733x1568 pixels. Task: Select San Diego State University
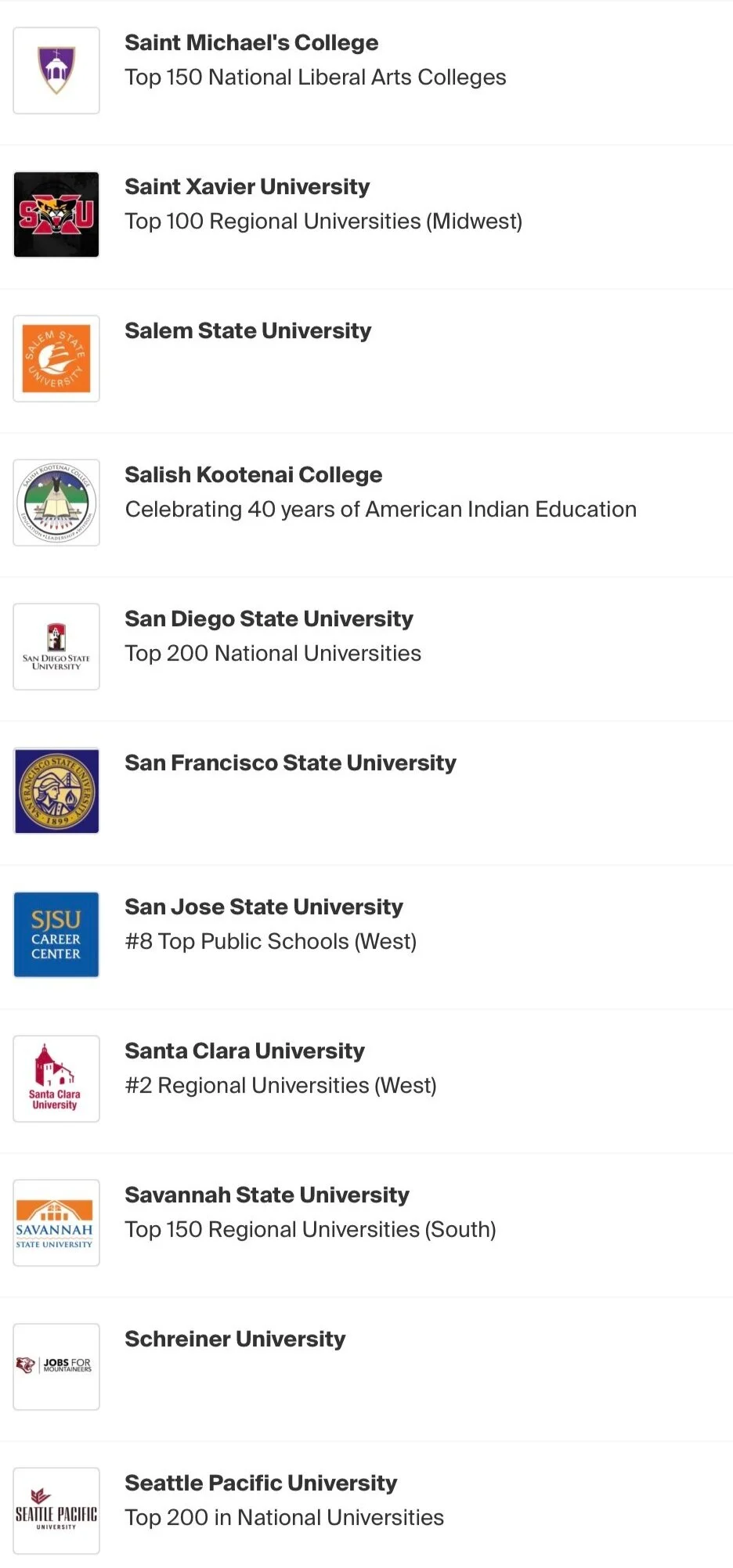269,619
